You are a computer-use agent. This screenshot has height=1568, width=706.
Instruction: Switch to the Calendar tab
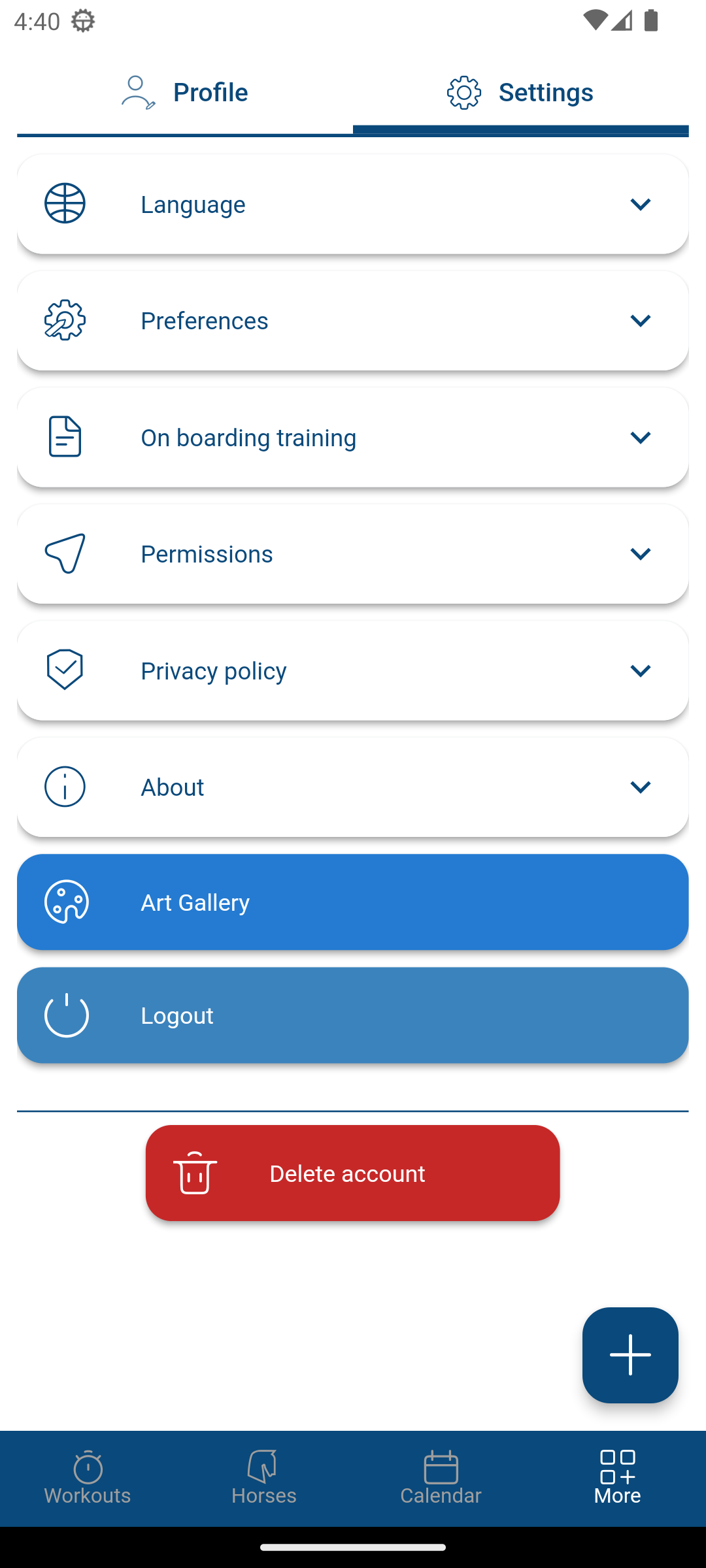pyautogui.click(x=441, y=1479)
